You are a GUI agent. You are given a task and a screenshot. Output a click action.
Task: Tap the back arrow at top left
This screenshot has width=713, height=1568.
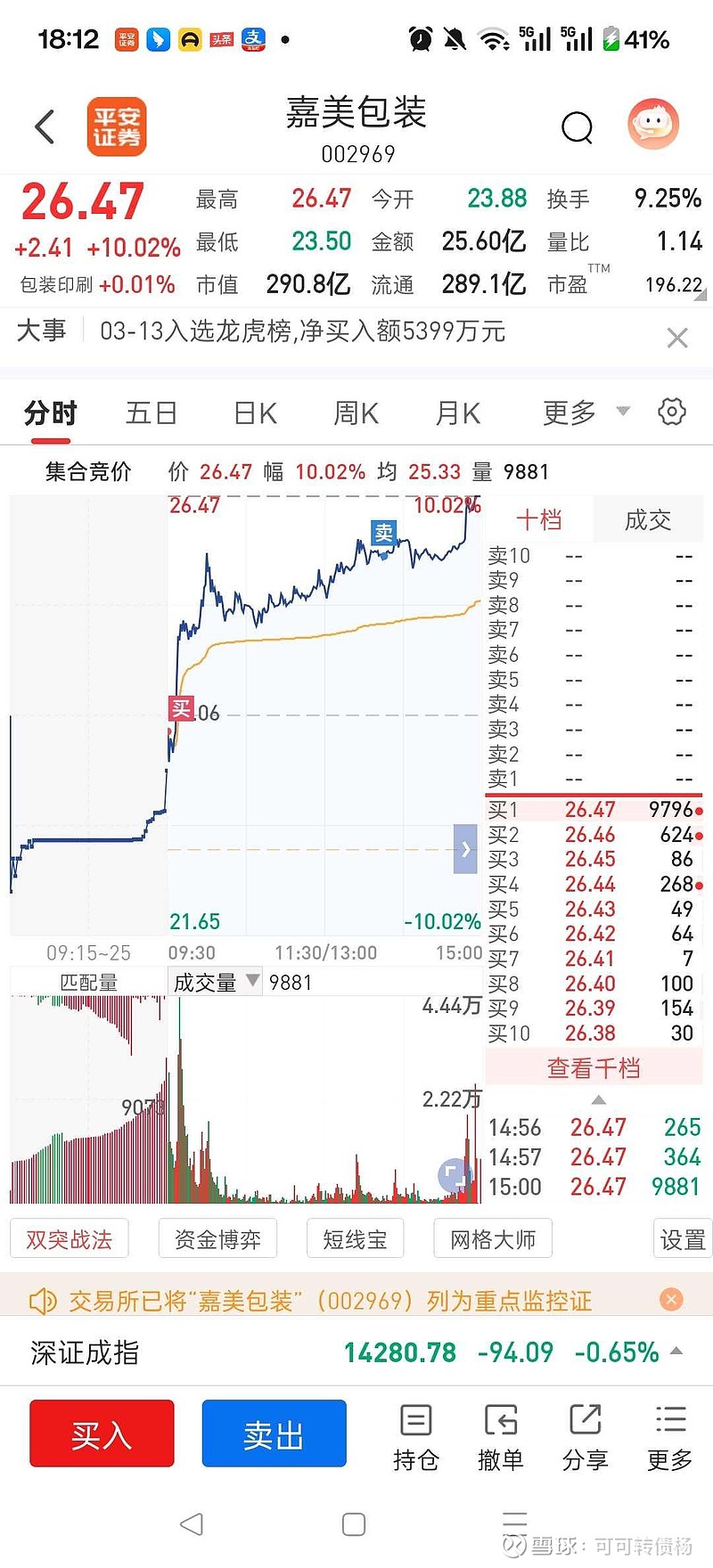pyautogui.click(x=45, y=126)
